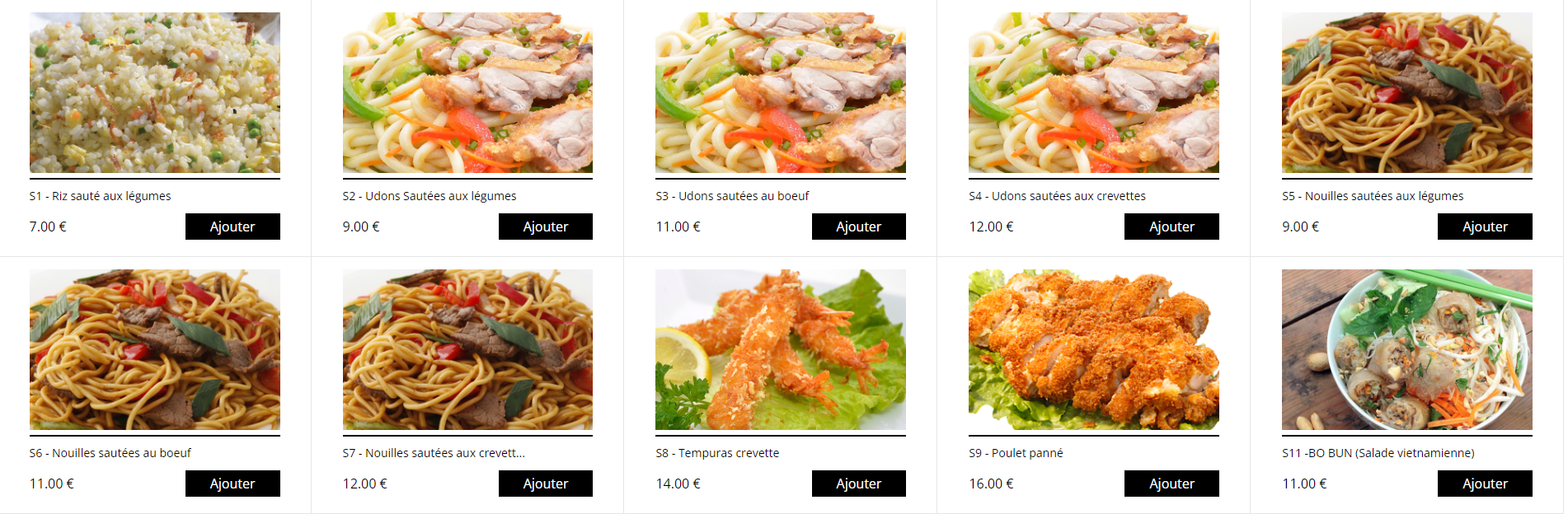
Task: Tap Ajouter for S9 Poulet panné
Action: (x=1171, y=484)
